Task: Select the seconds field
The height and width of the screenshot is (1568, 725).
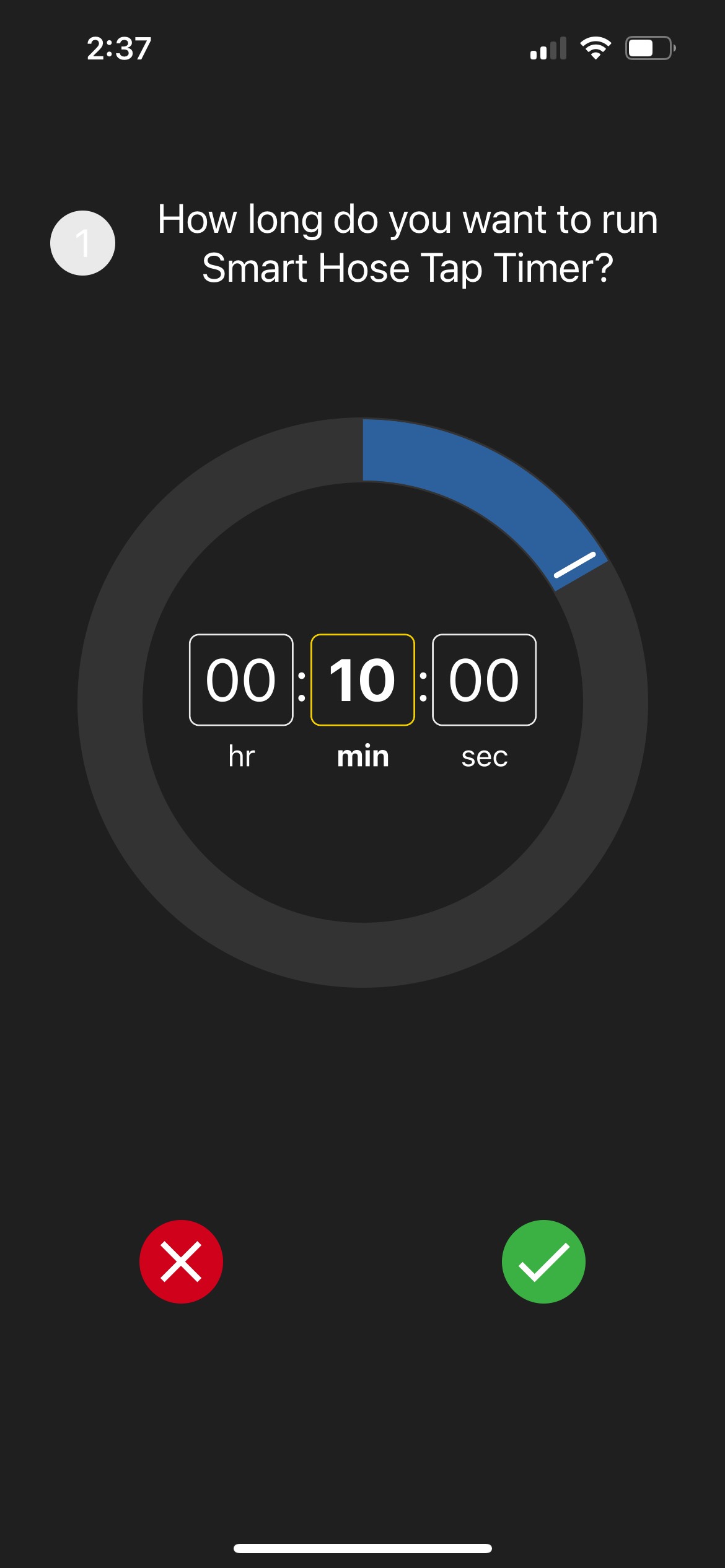Action: tap(484, 679)
